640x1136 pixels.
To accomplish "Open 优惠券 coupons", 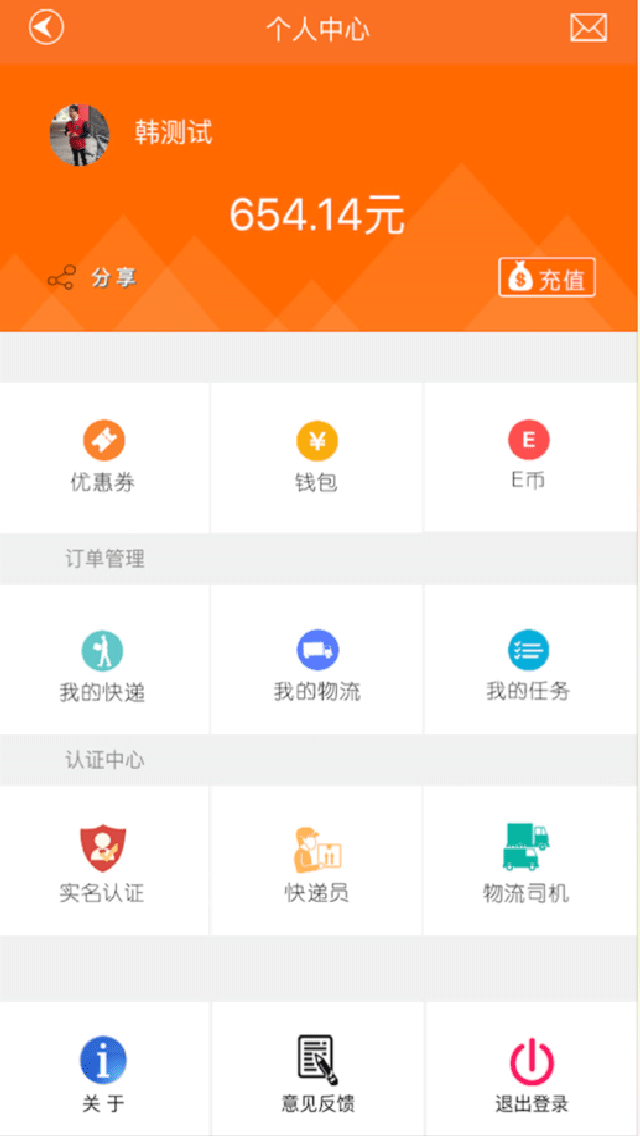I will (103, 458).
